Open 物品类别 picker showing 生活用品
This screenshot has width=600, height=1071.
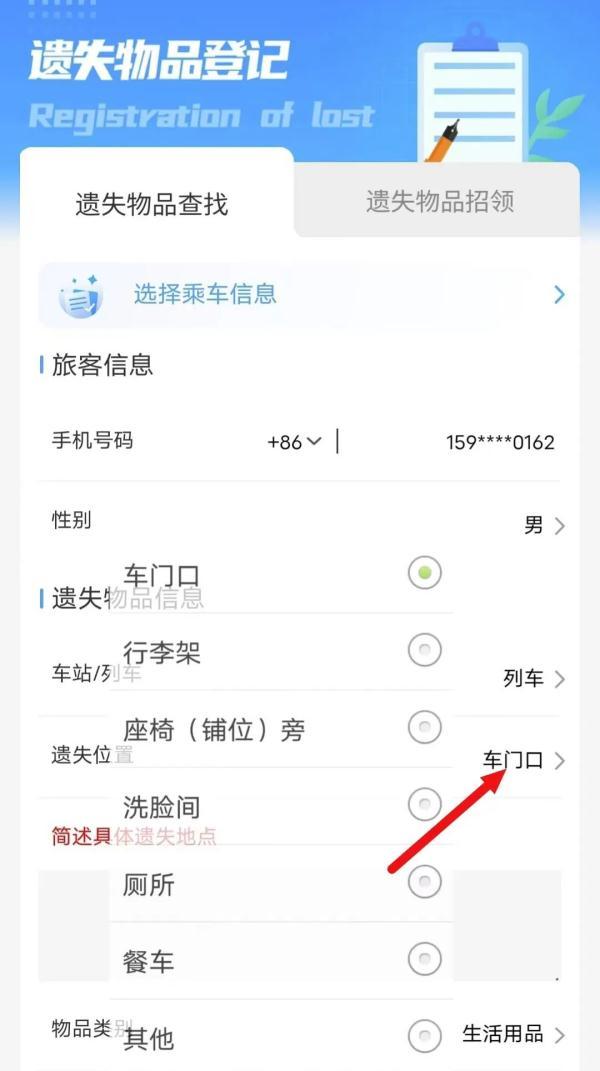point(513,1034)
